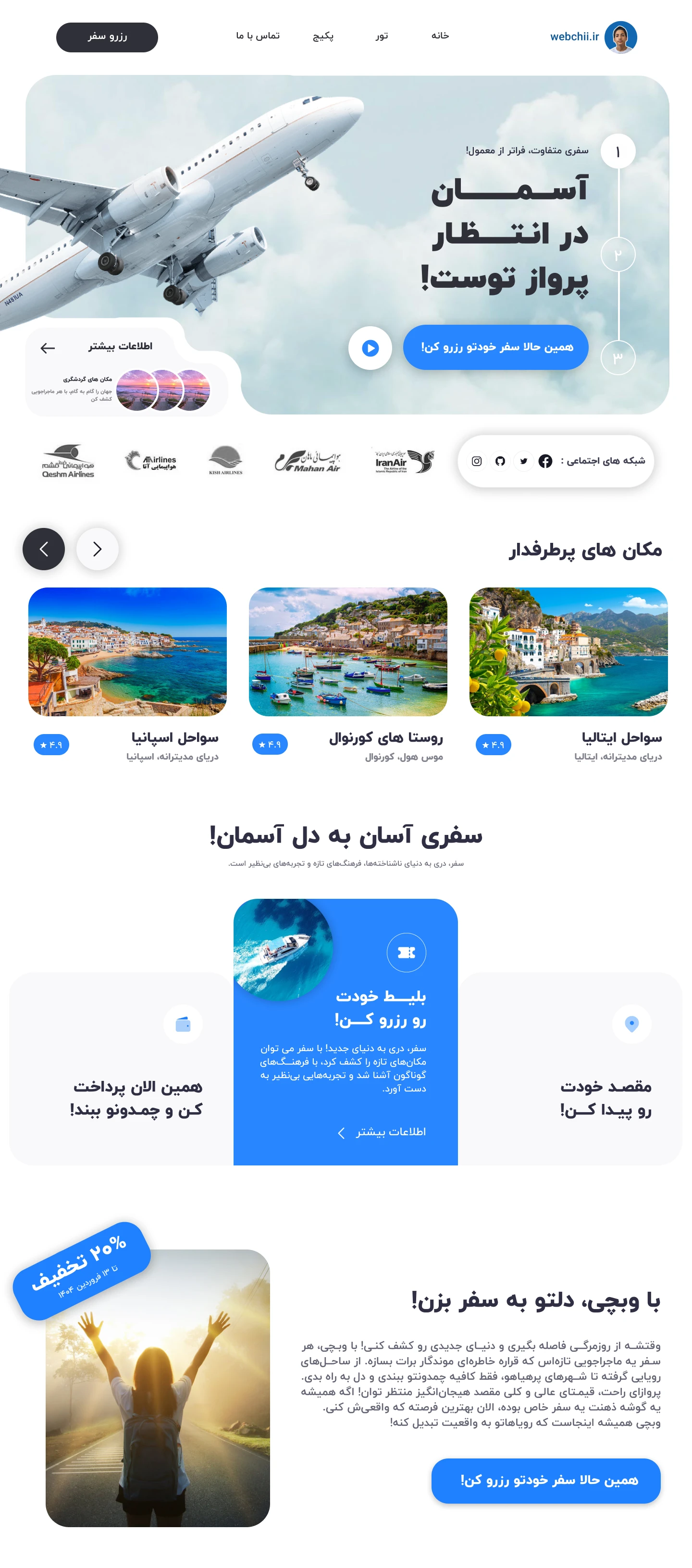Tap the رزرو سفر button in header
This screenshot has height=1568, width=692.
point(107,37)
